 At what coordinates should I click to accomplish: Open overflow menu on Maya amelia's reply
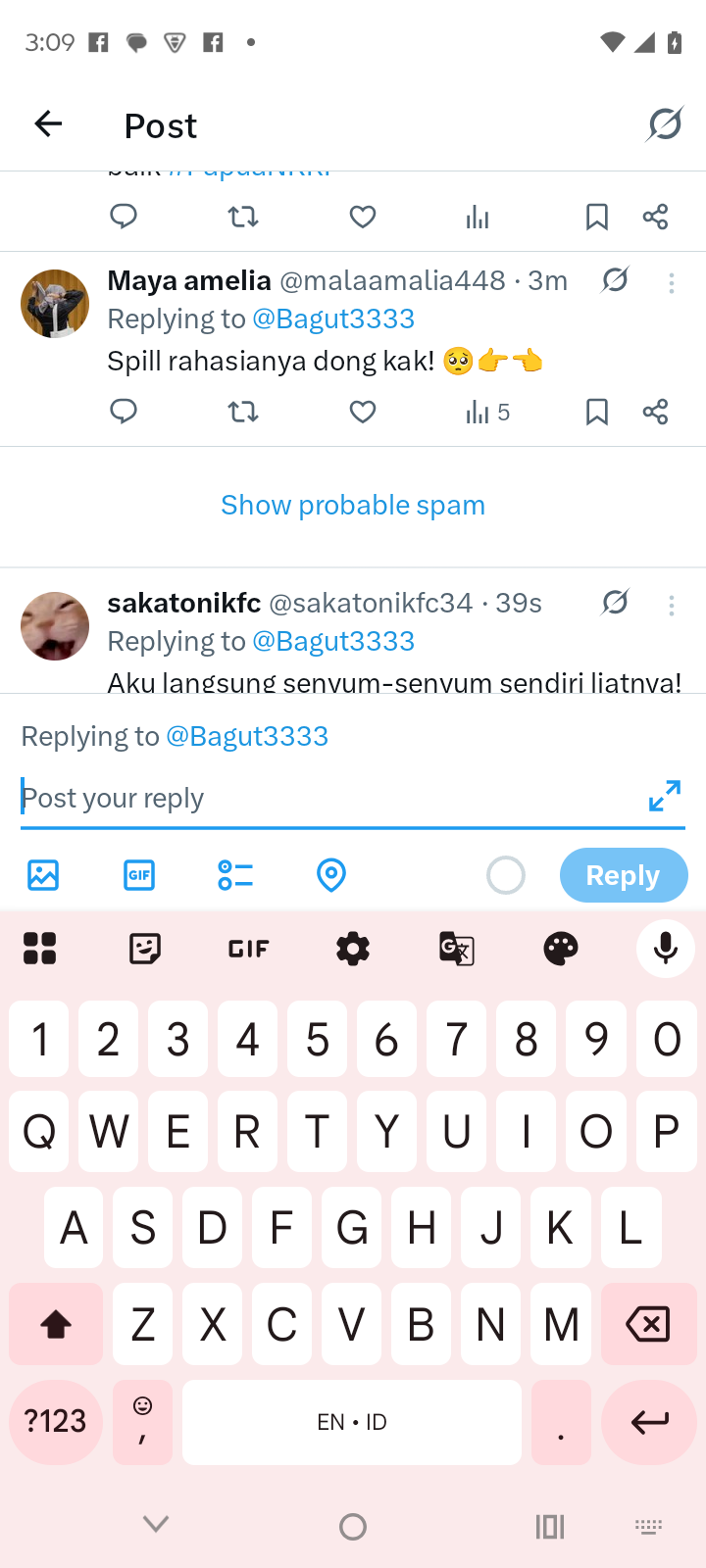click(672, 284)
